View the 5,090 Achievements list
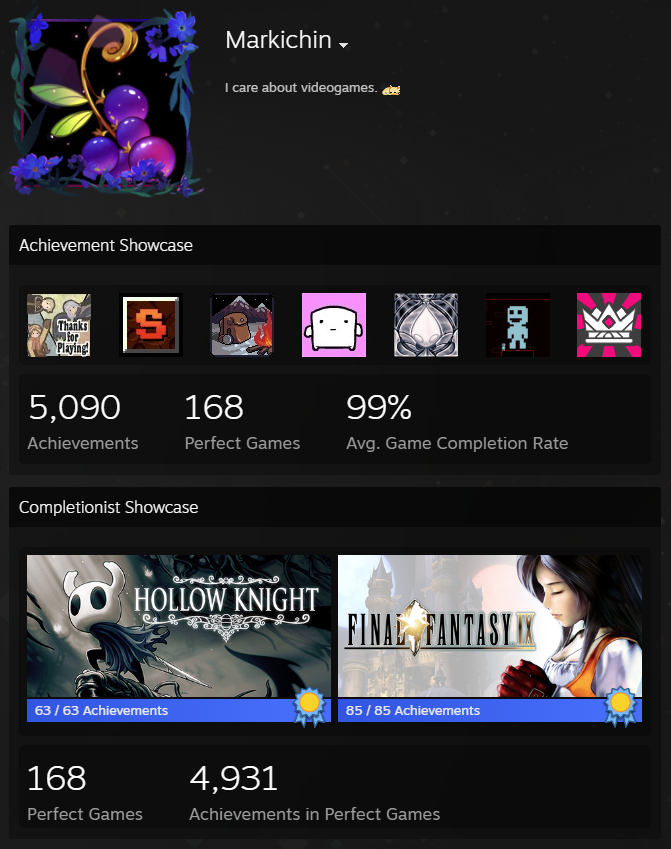The width and height of the screenshot is (671, 849). [82, 421]
